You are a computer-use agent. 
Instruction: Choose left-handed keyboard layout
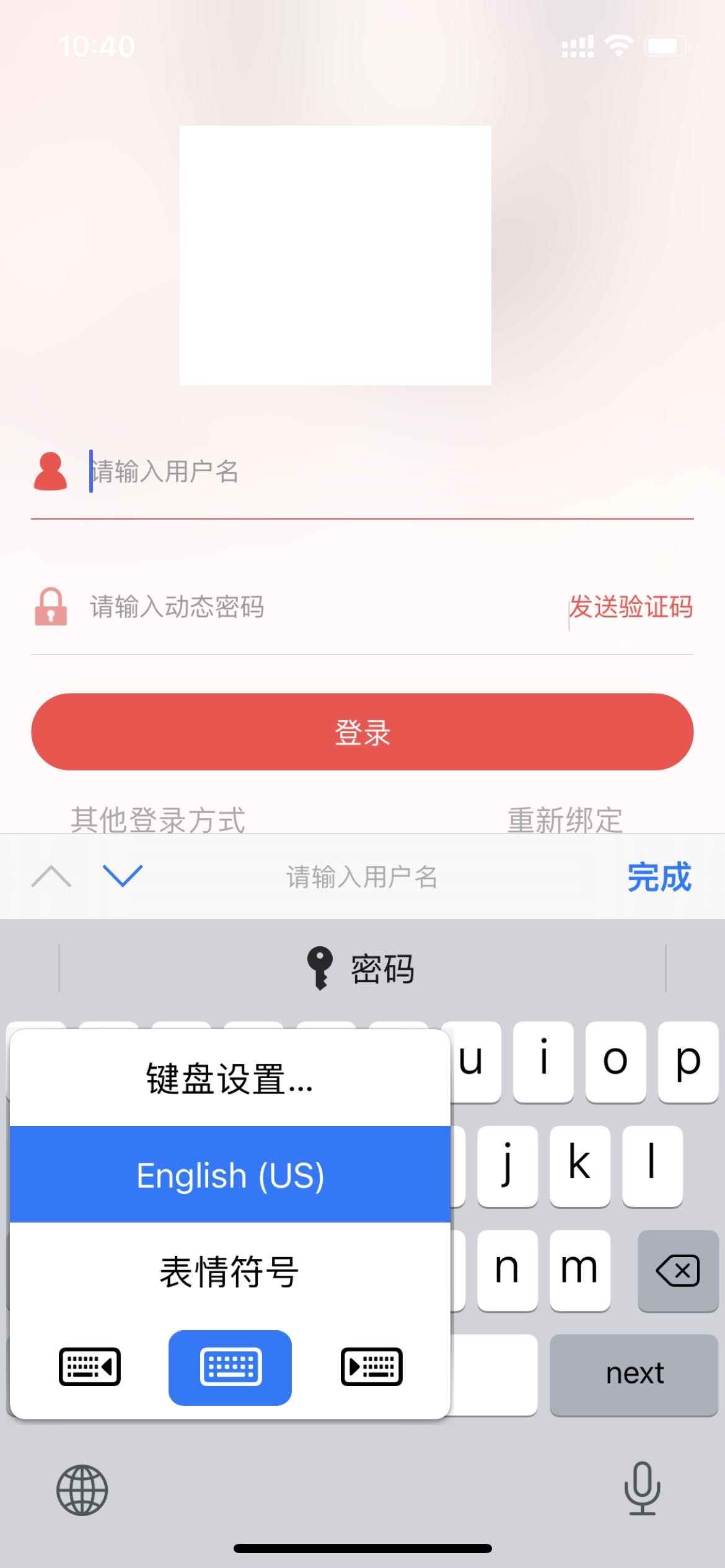click(90, 1366)
